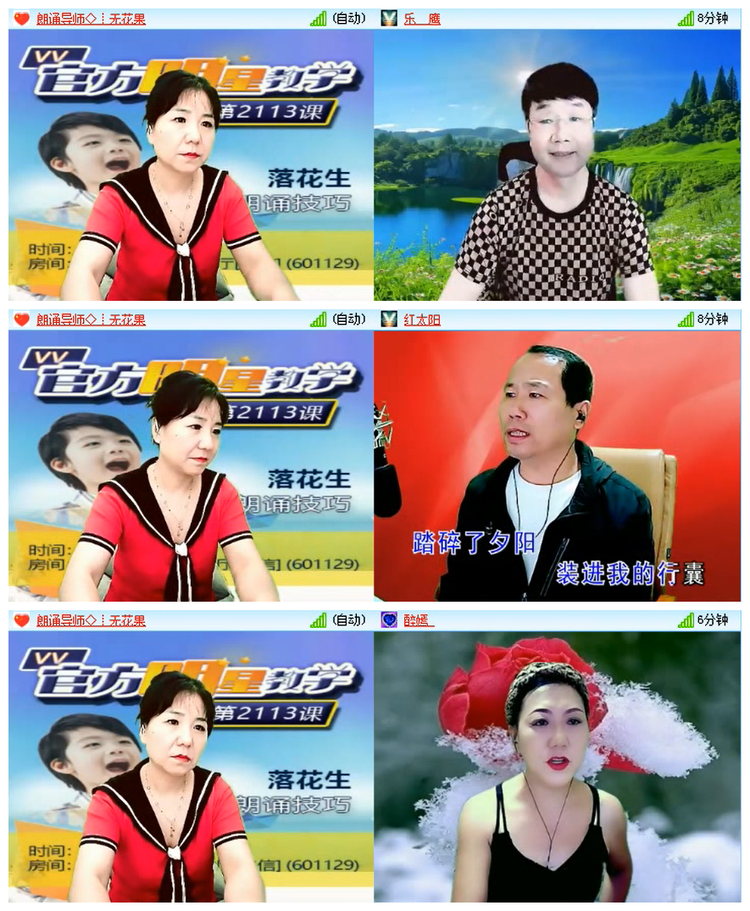750x911 pixels.
Task: Click 红太阳's video feed thumbnail
Action: coord(560,465)
